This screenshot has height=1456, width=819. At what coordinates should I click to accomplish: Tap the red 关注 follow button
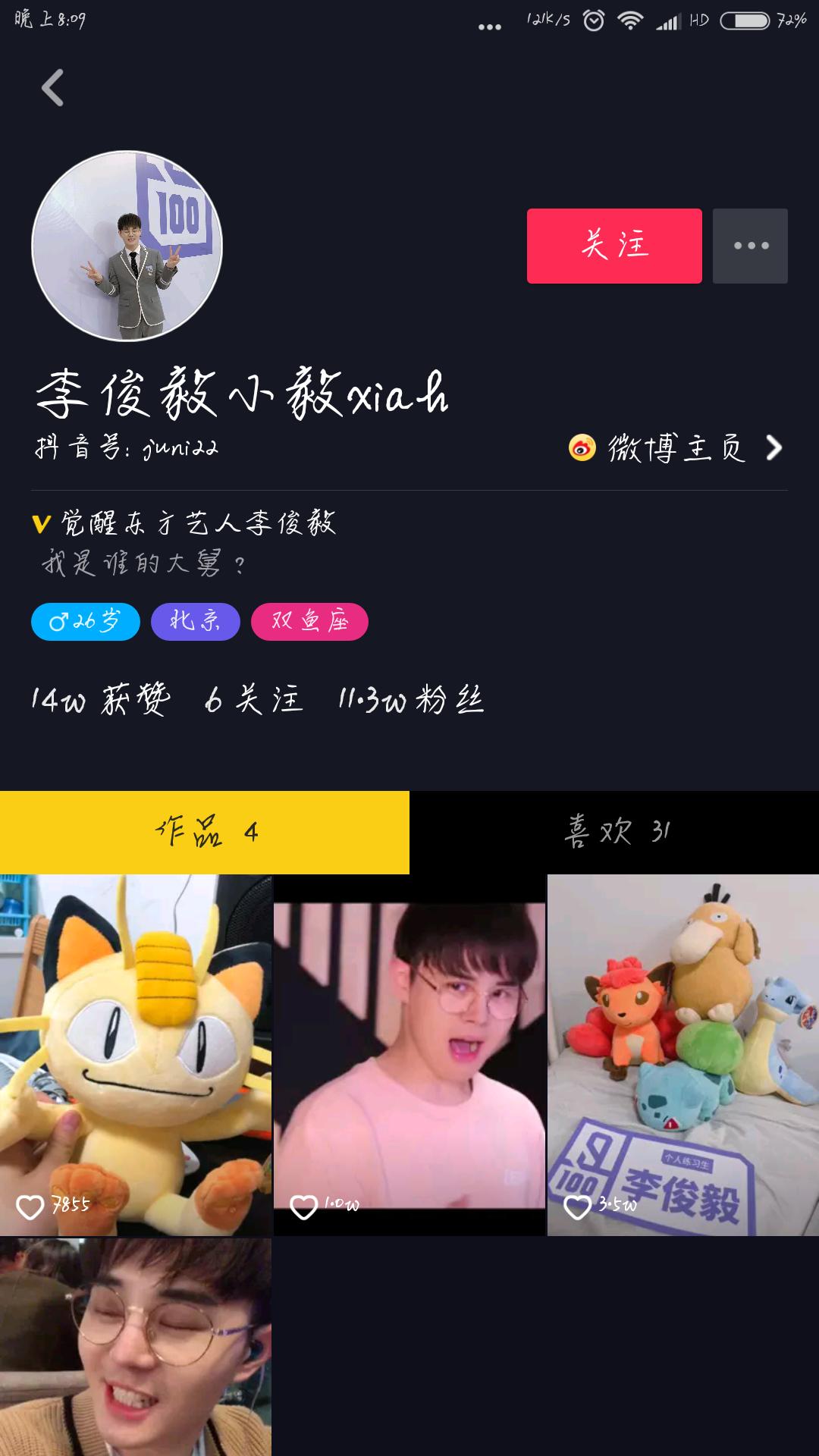[x=613, y=245]
